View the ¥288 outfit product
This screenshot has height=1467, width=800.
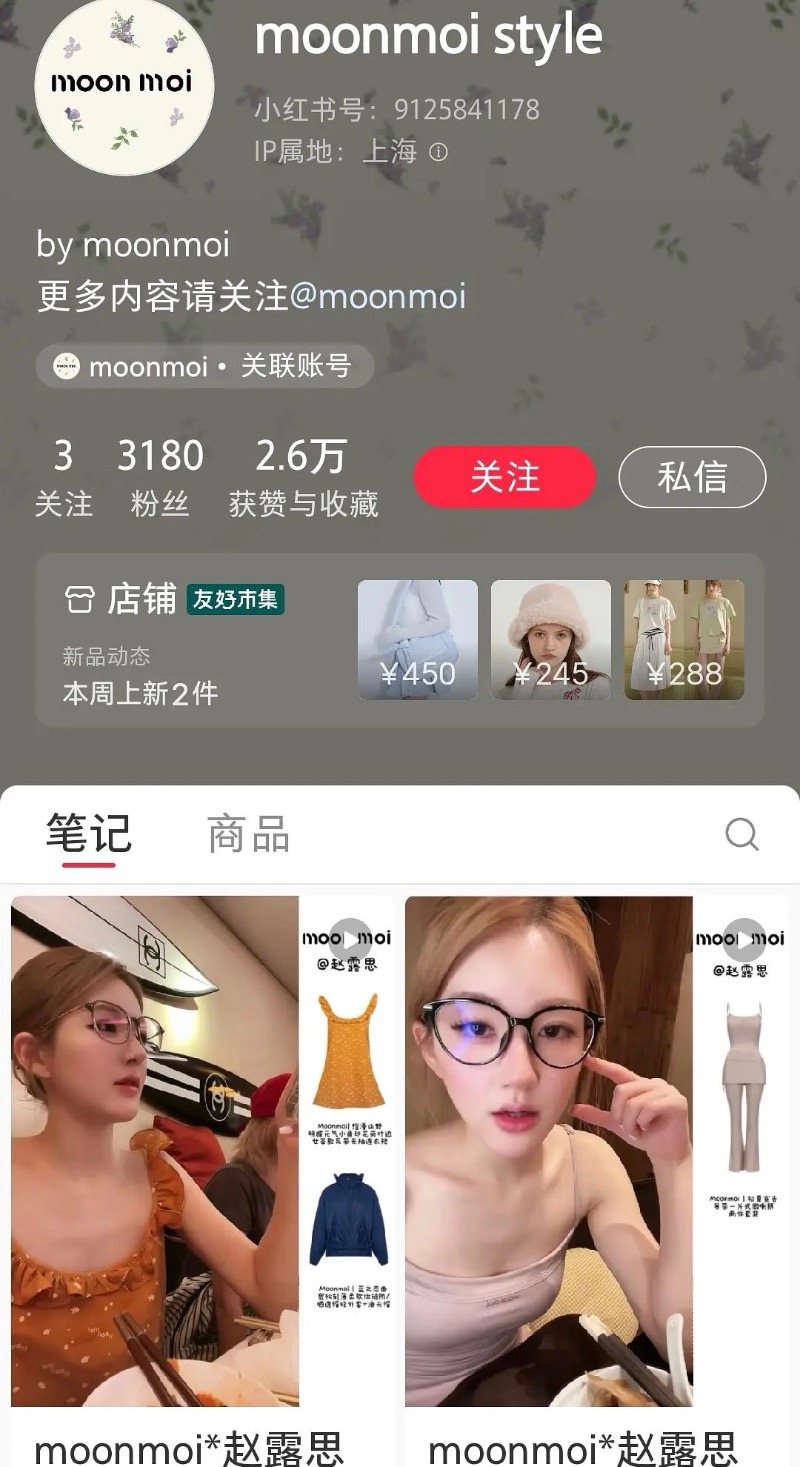[684, 640]
